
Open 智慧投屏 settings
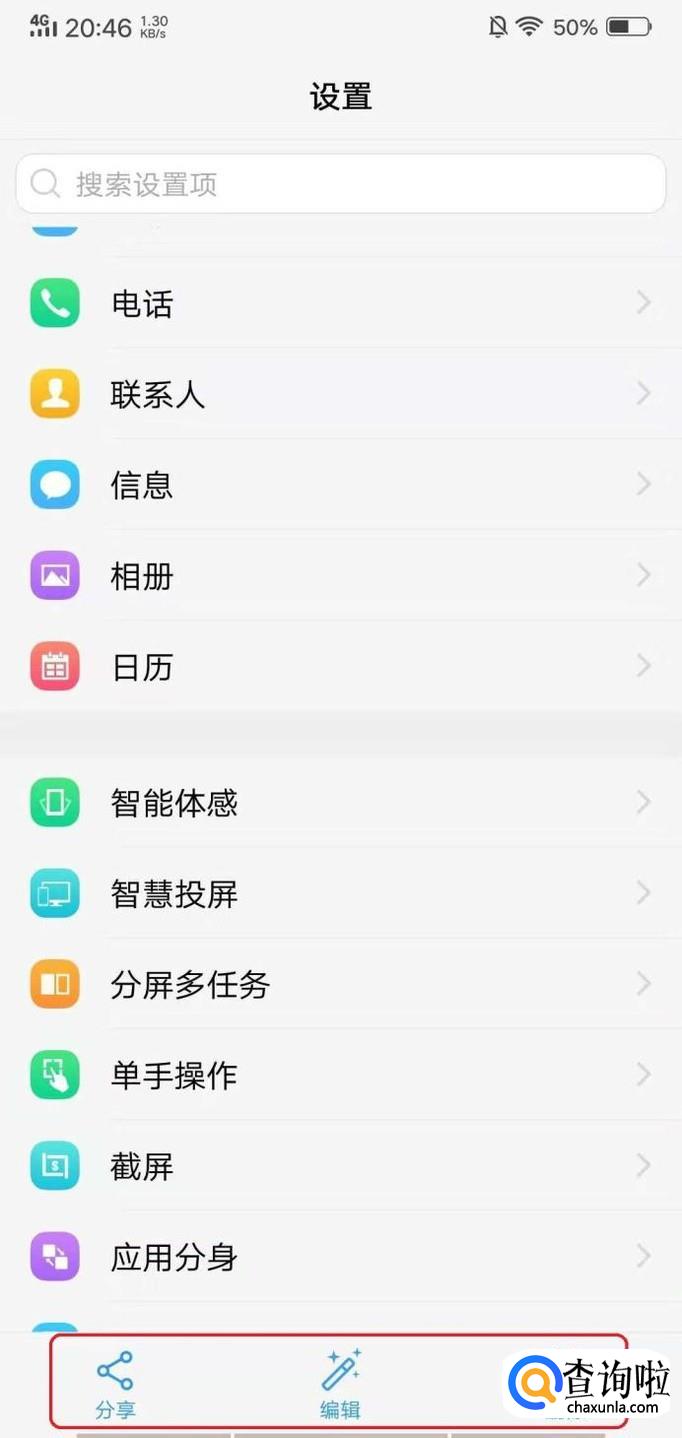click(340, 894)
